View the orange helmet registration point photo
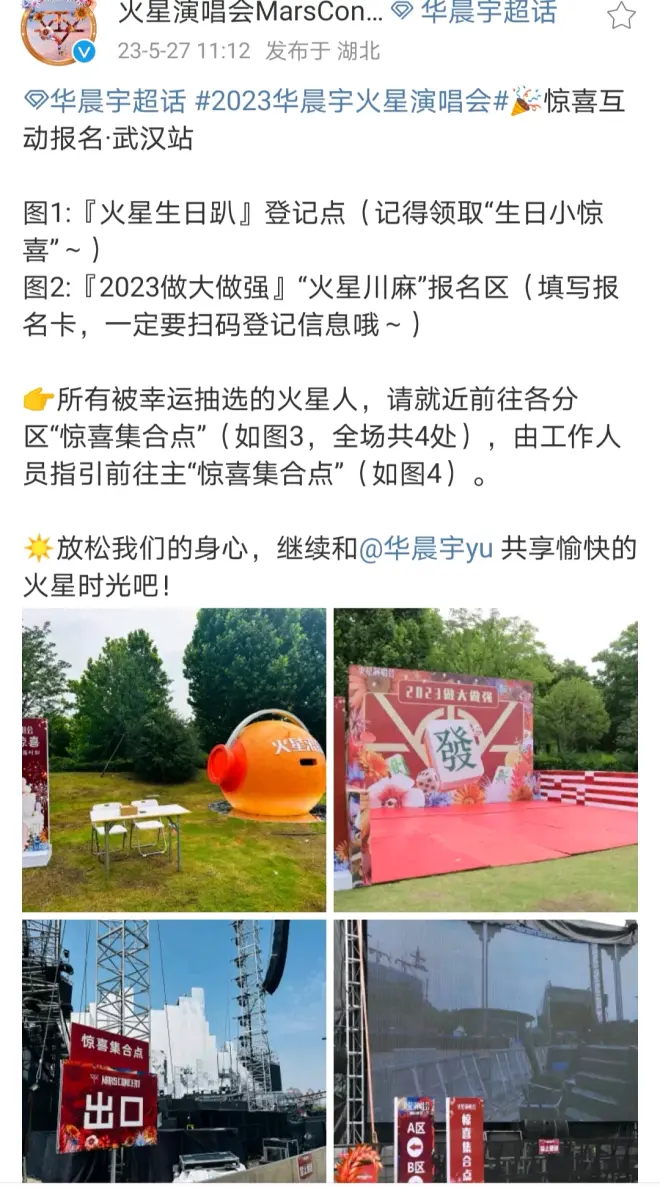 (x=174, y=759)
